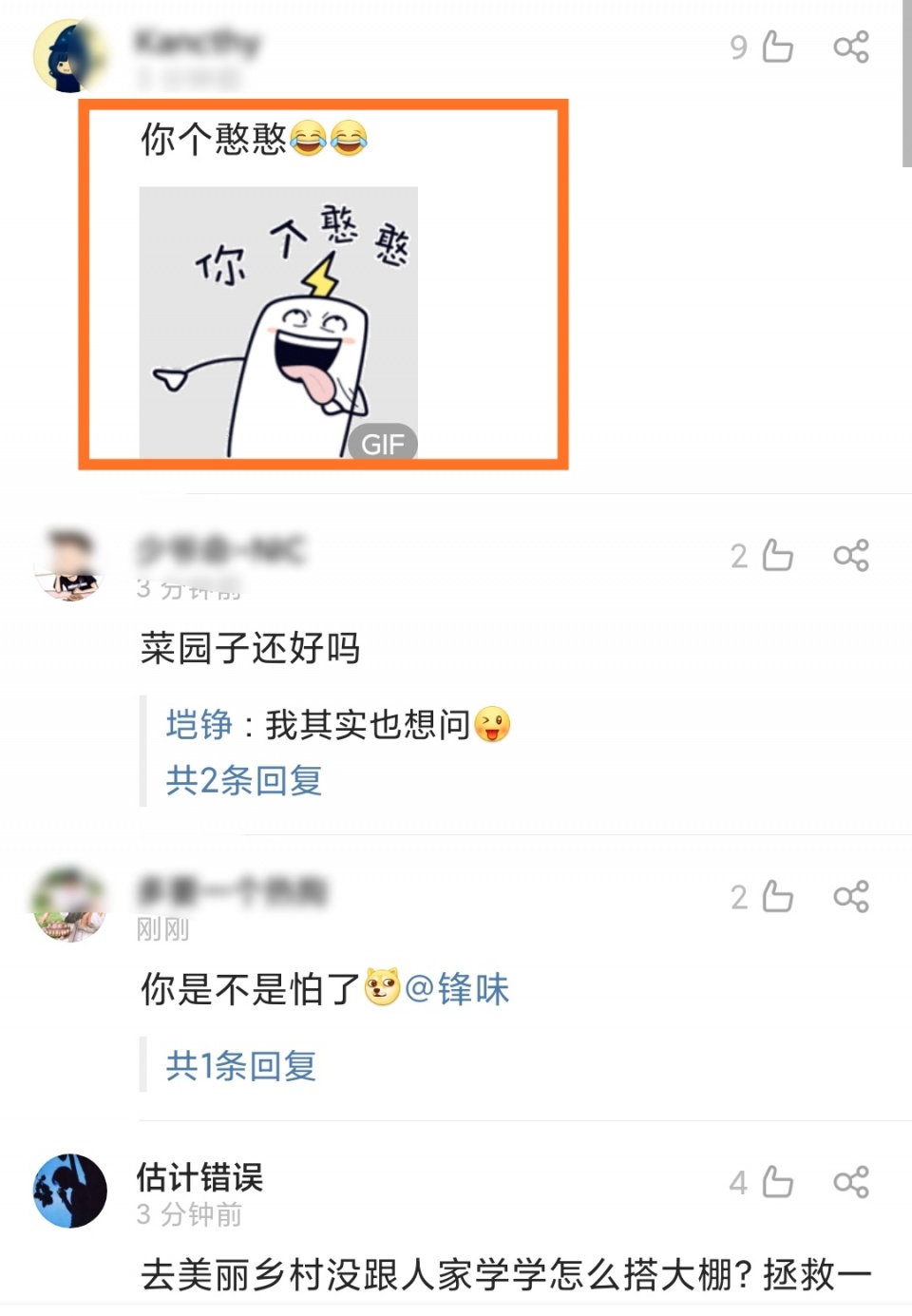
Task: Like the comment '你个憨憨' with 9 likes
Action: pyautogui.click(x=777, y=47)
